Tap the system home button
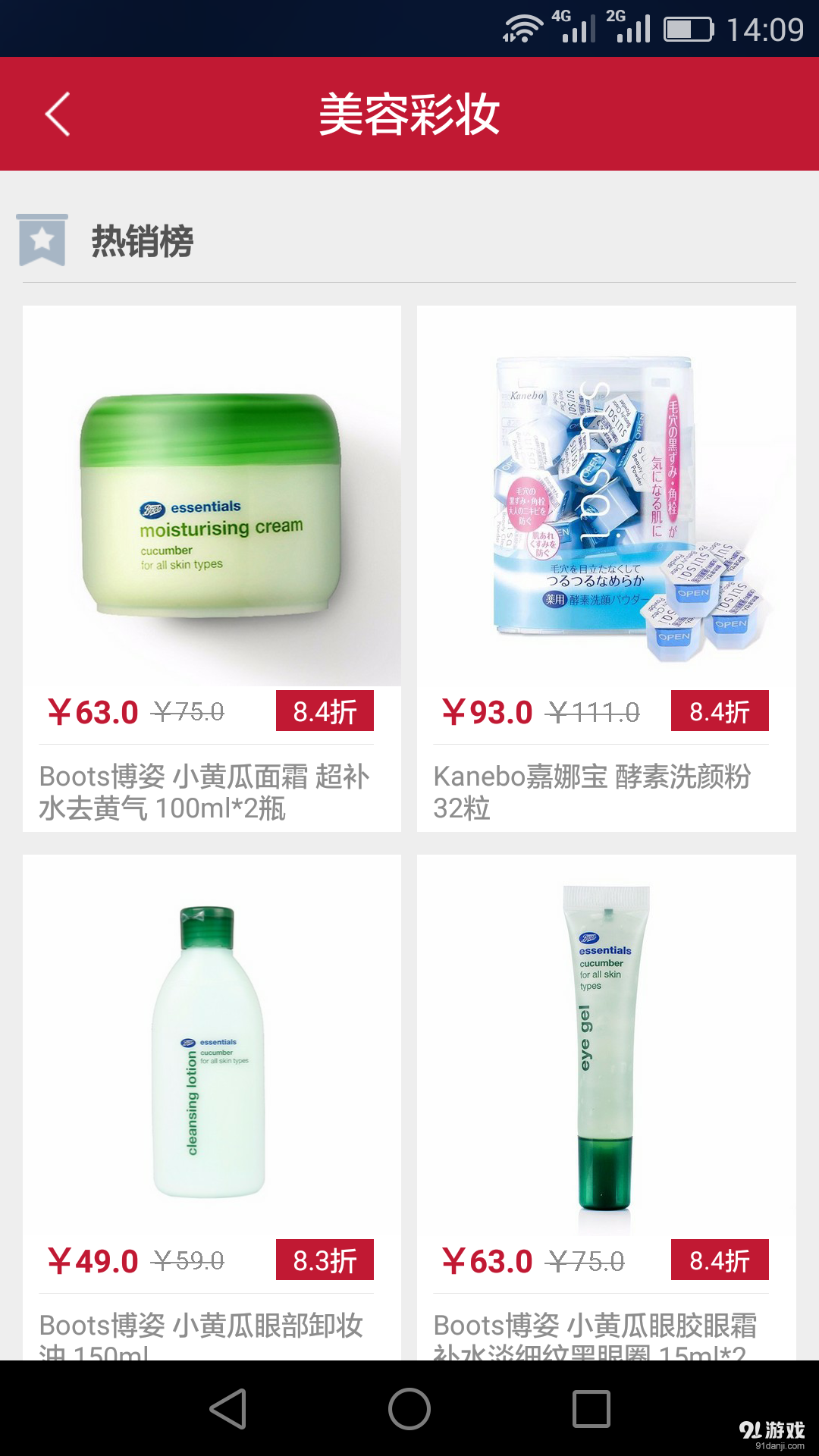The height and width of the screenshot is (1456, 819). pyautogui.click(x=409, y=1409)
